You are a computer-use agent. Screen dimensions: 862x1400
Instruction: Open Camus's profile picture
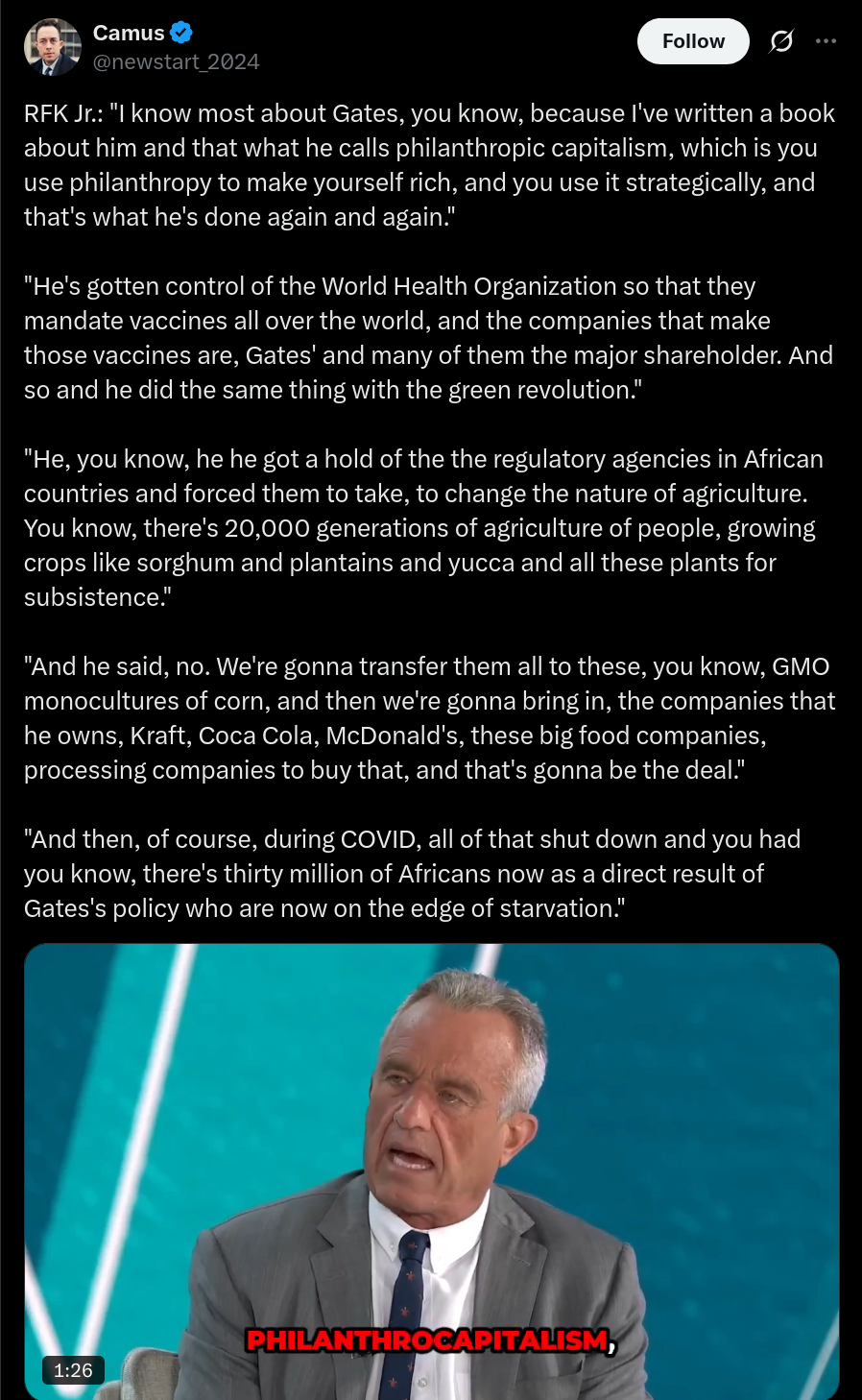[52, 47]
